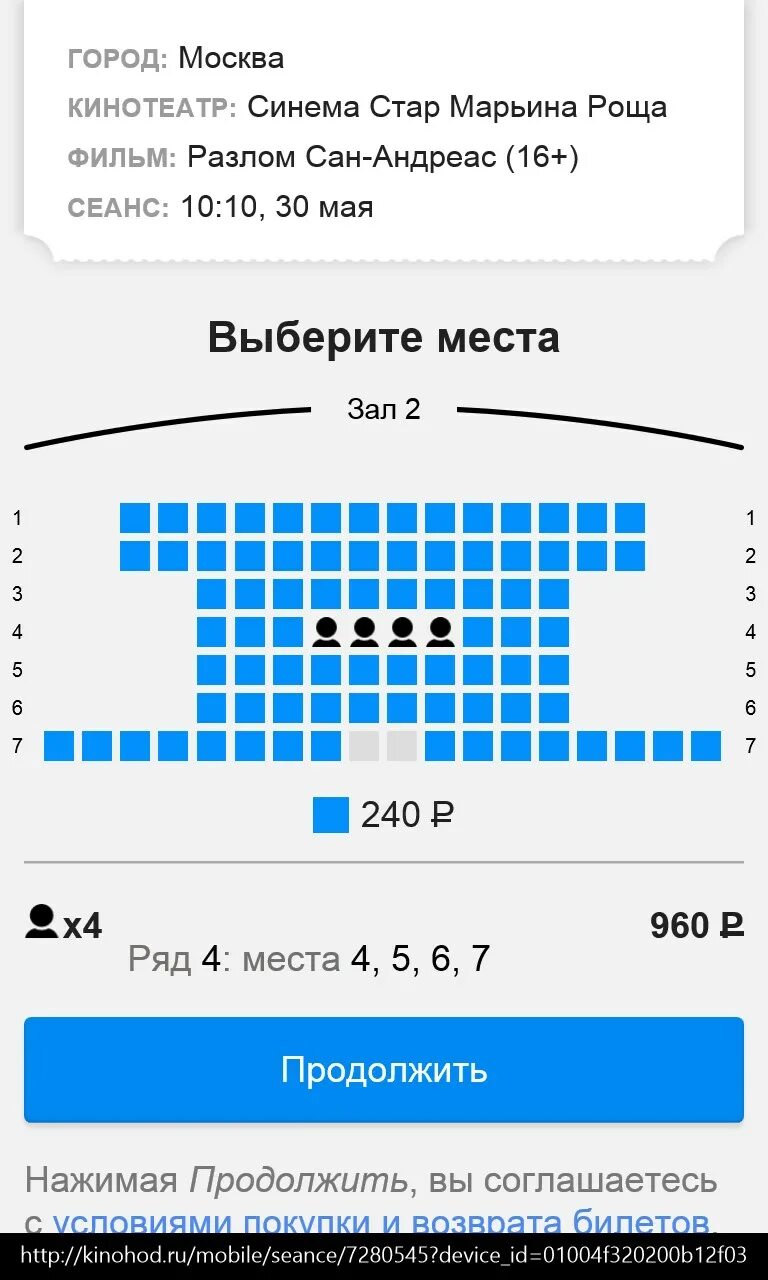Select the first seat in row 5
Image resolution: width=768 pixels, height=1280 pixels.
(x=212, y=670)
